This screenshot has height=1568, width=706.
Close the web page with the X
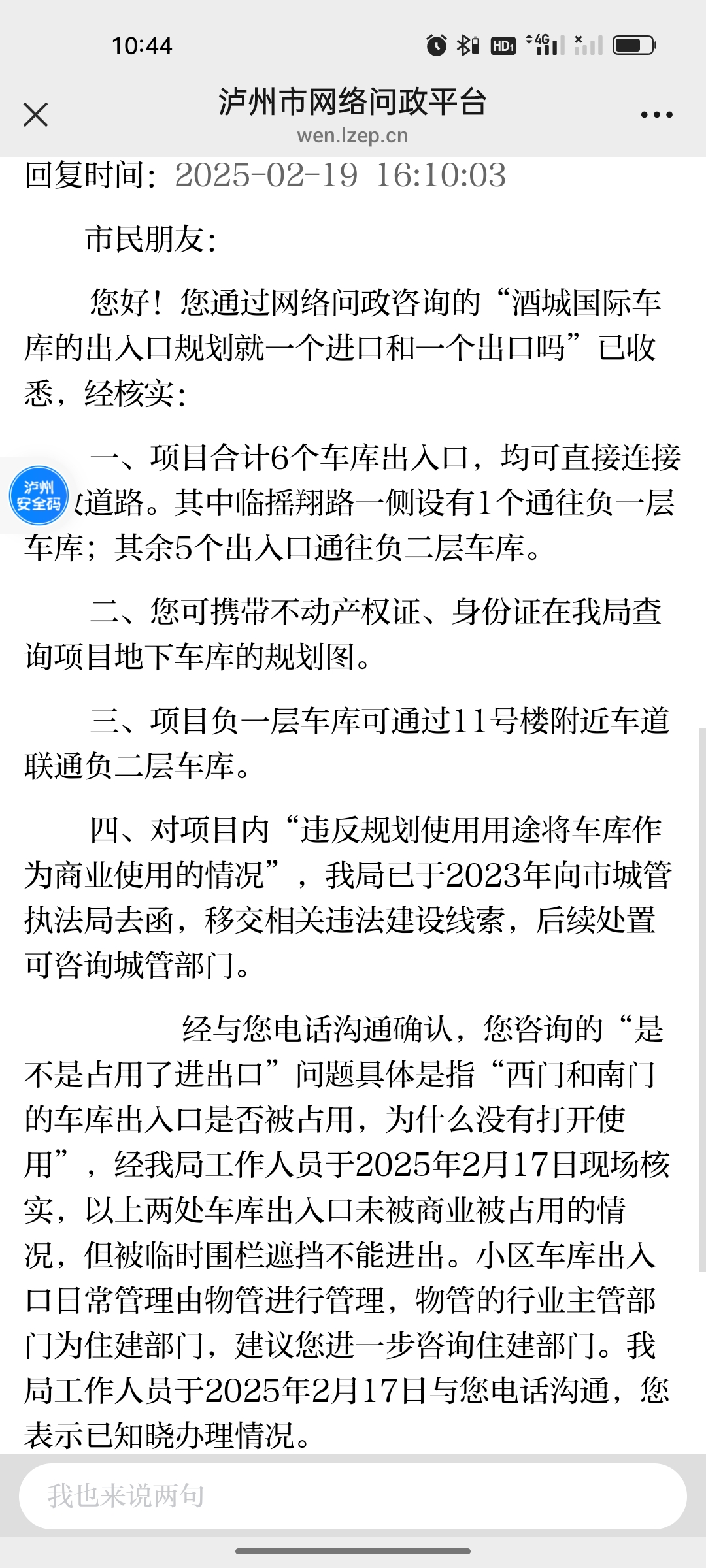[35, 115]
